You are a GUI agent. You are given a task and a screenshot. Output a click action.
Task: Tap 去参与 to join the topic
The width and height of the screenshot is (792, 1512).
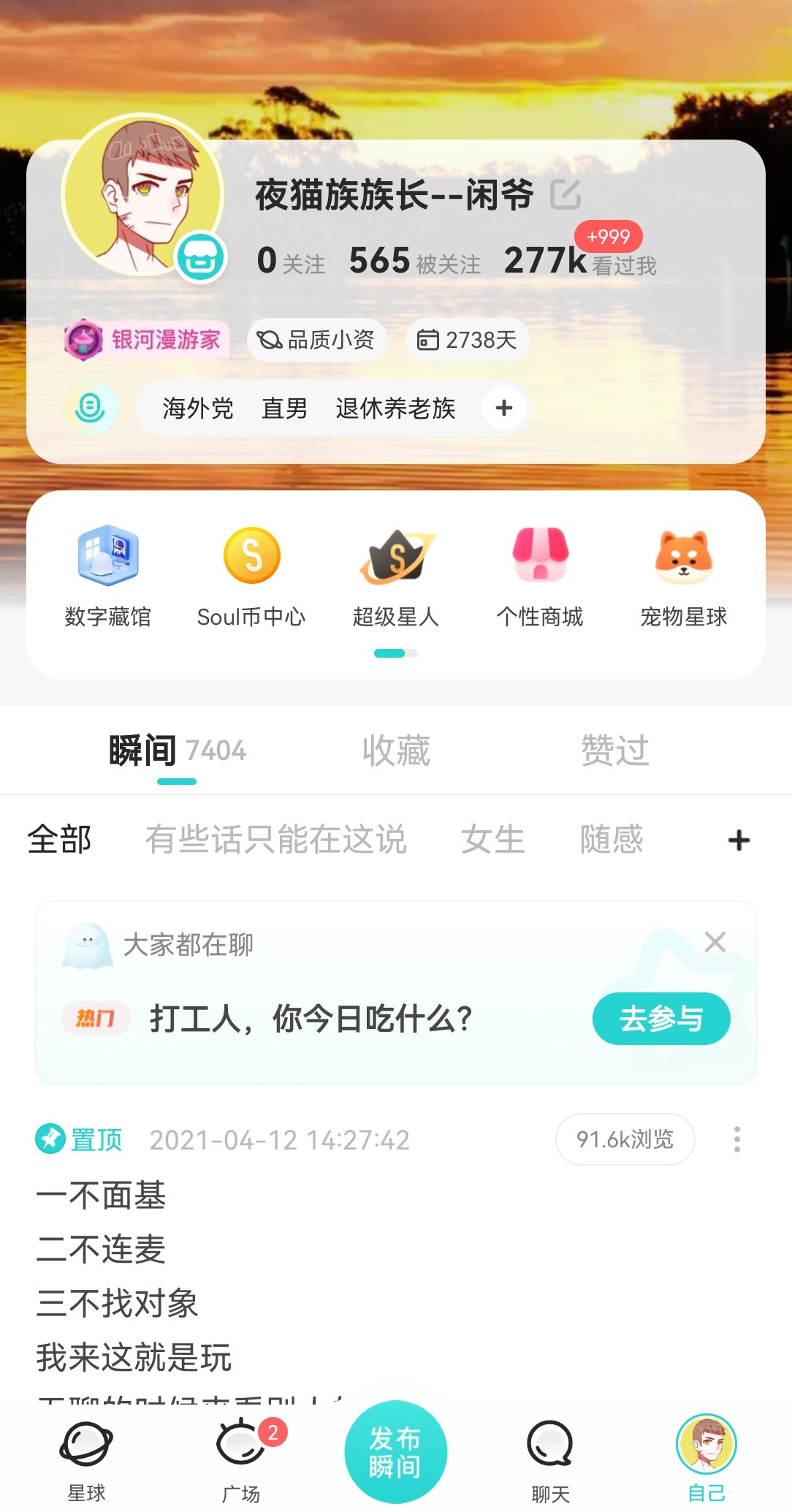661,1019
